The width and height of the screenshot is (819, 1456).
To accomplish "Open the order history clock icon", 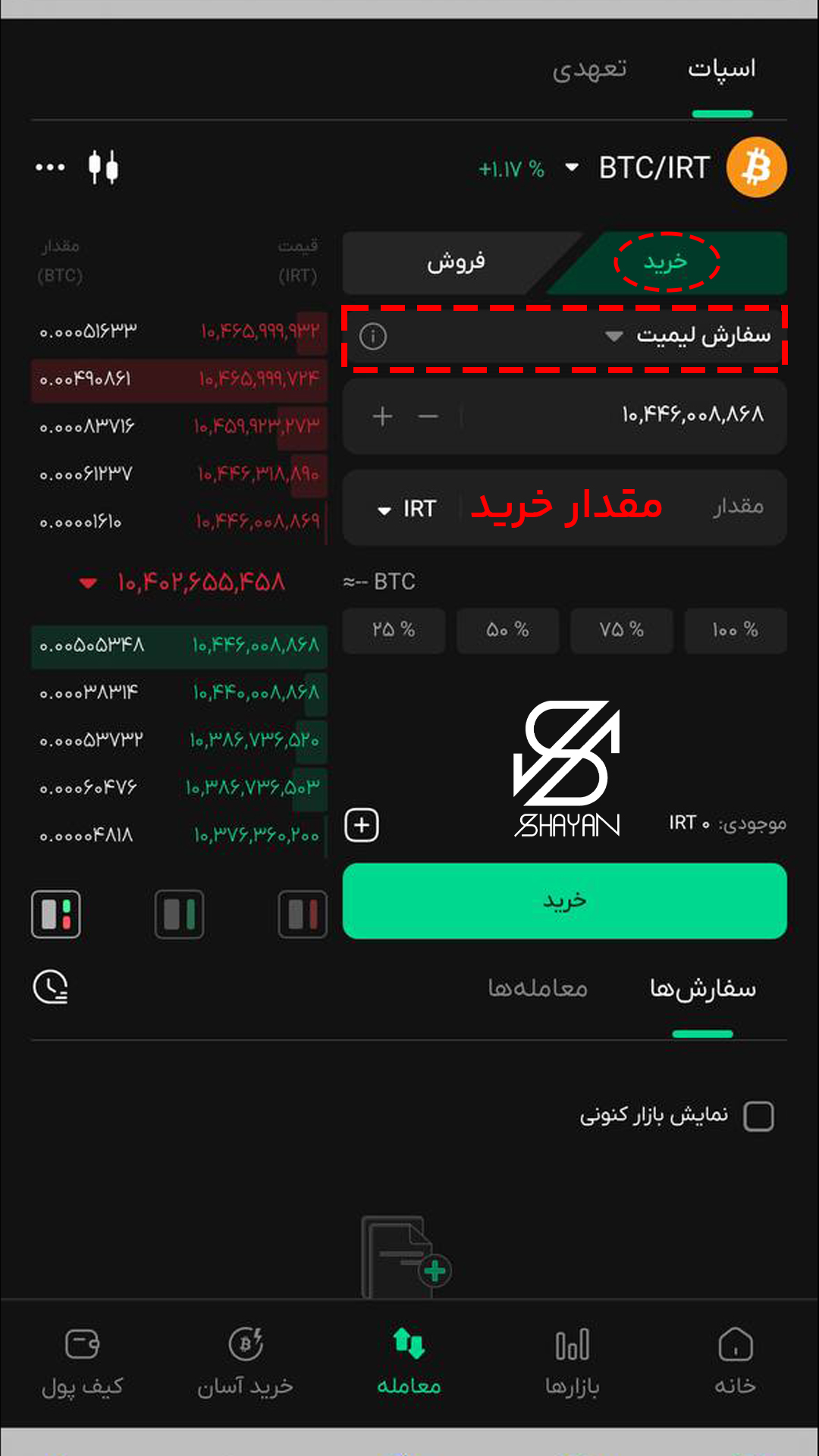I will (51, 987).
